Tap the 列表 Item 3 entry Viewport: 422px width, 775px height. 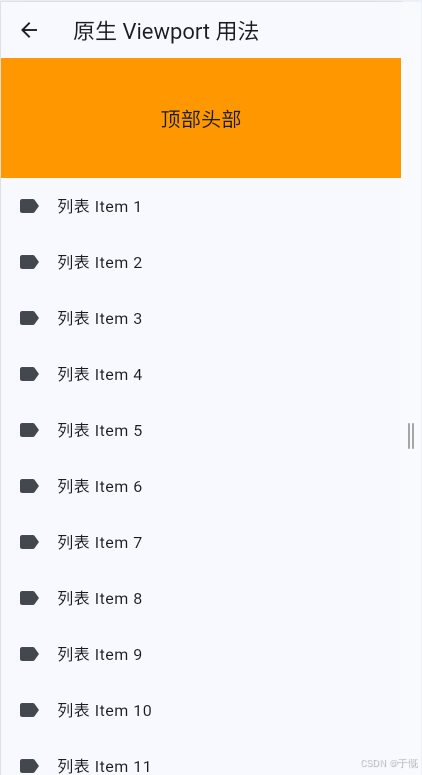coord(201,318)
